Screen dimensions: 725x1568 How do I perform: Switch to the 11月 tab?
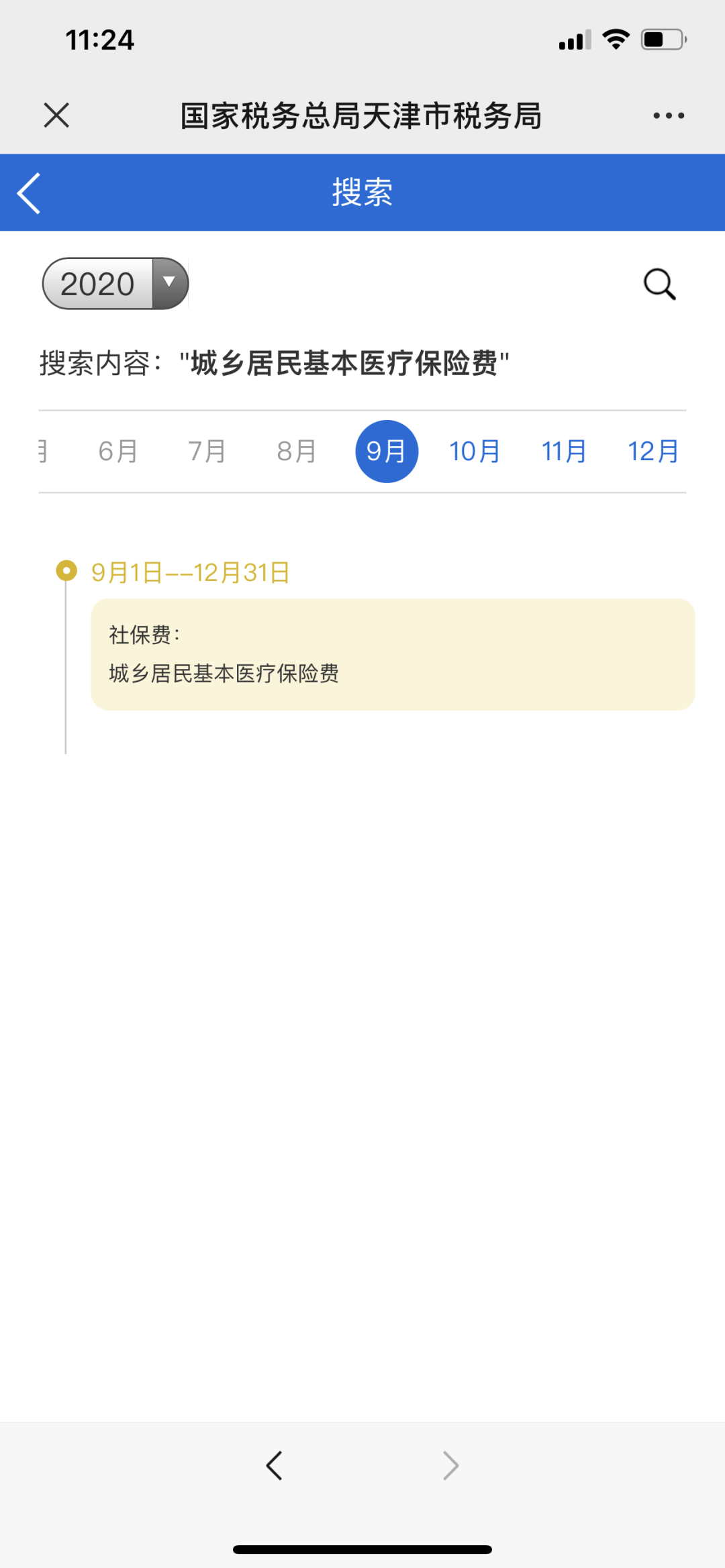point(564,452)
